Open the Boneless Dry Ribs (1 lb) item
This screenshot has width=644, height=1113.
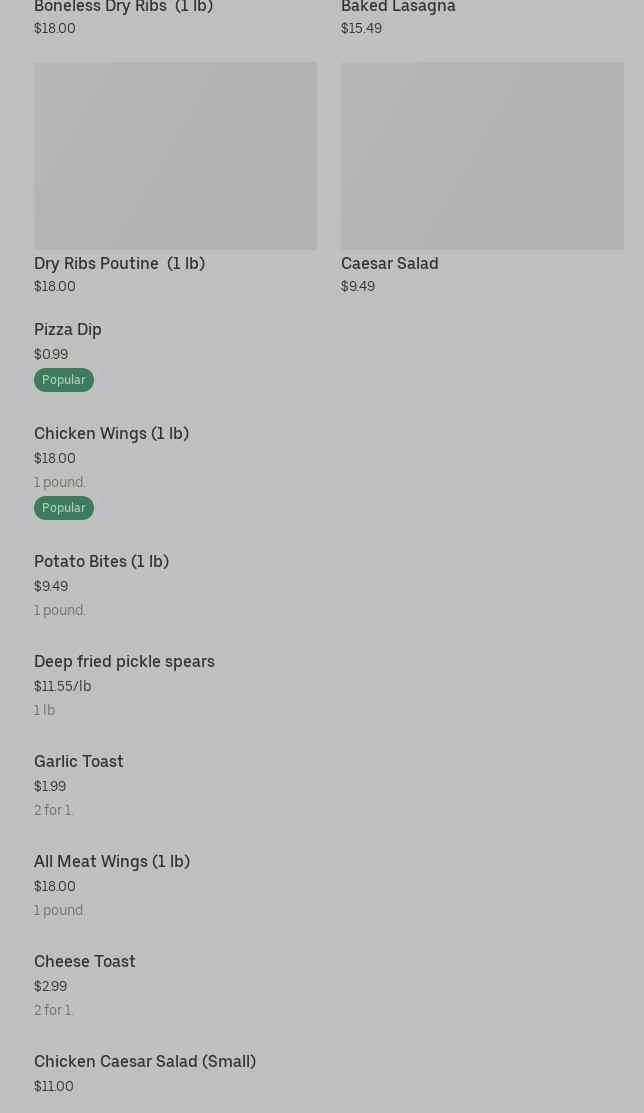click(x=123, y=8)
